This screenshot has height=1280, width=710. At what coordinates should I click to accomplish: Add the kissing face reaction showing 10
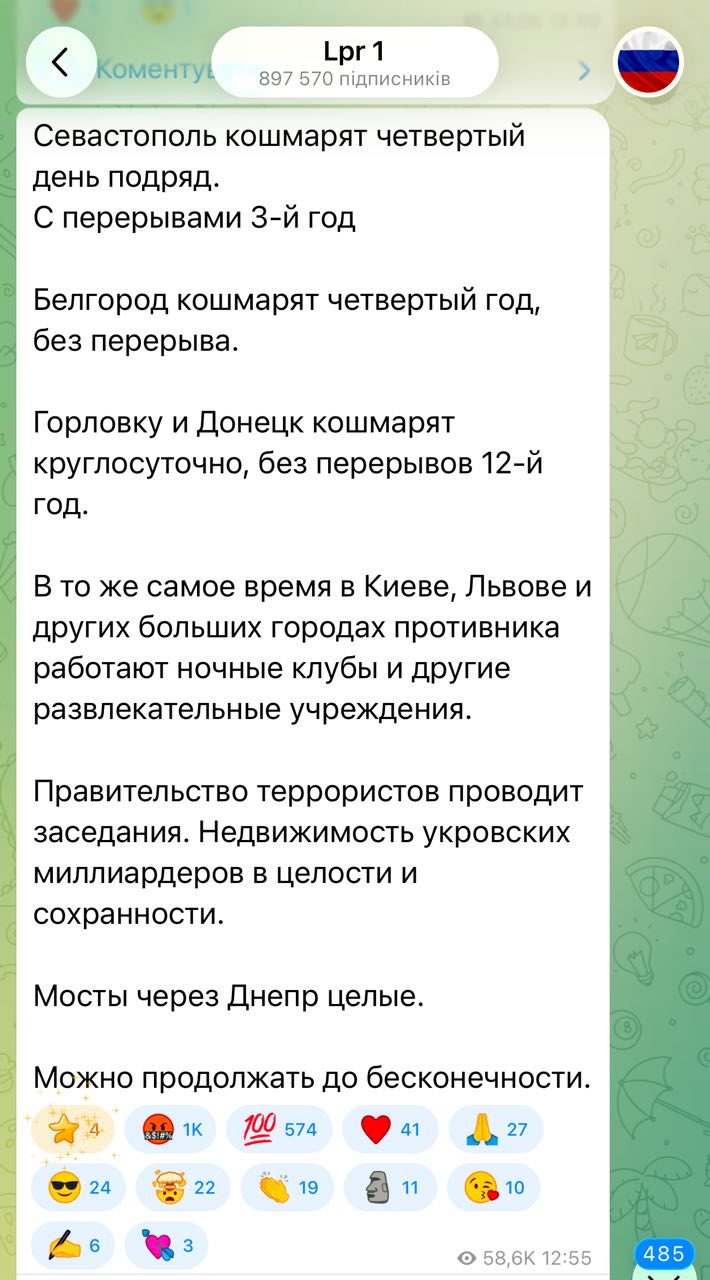(493, 1187)
